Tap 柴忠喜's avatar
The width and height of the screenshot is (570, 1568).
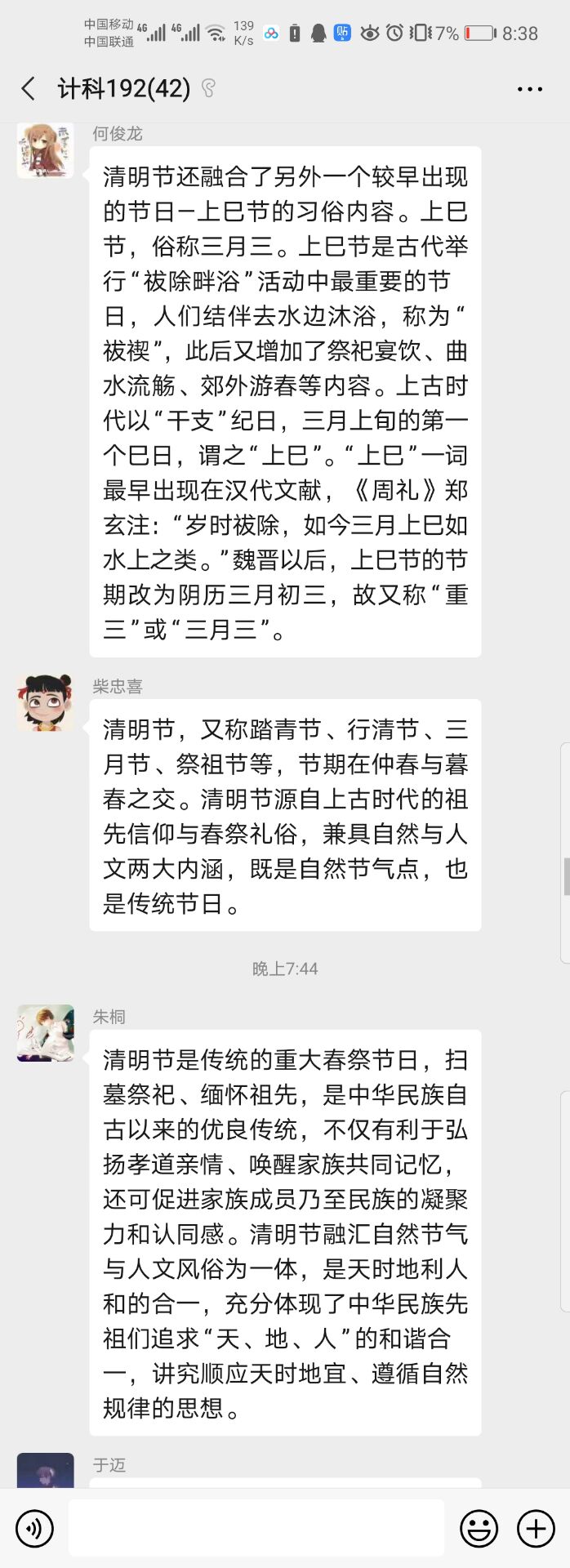point(46,702)
